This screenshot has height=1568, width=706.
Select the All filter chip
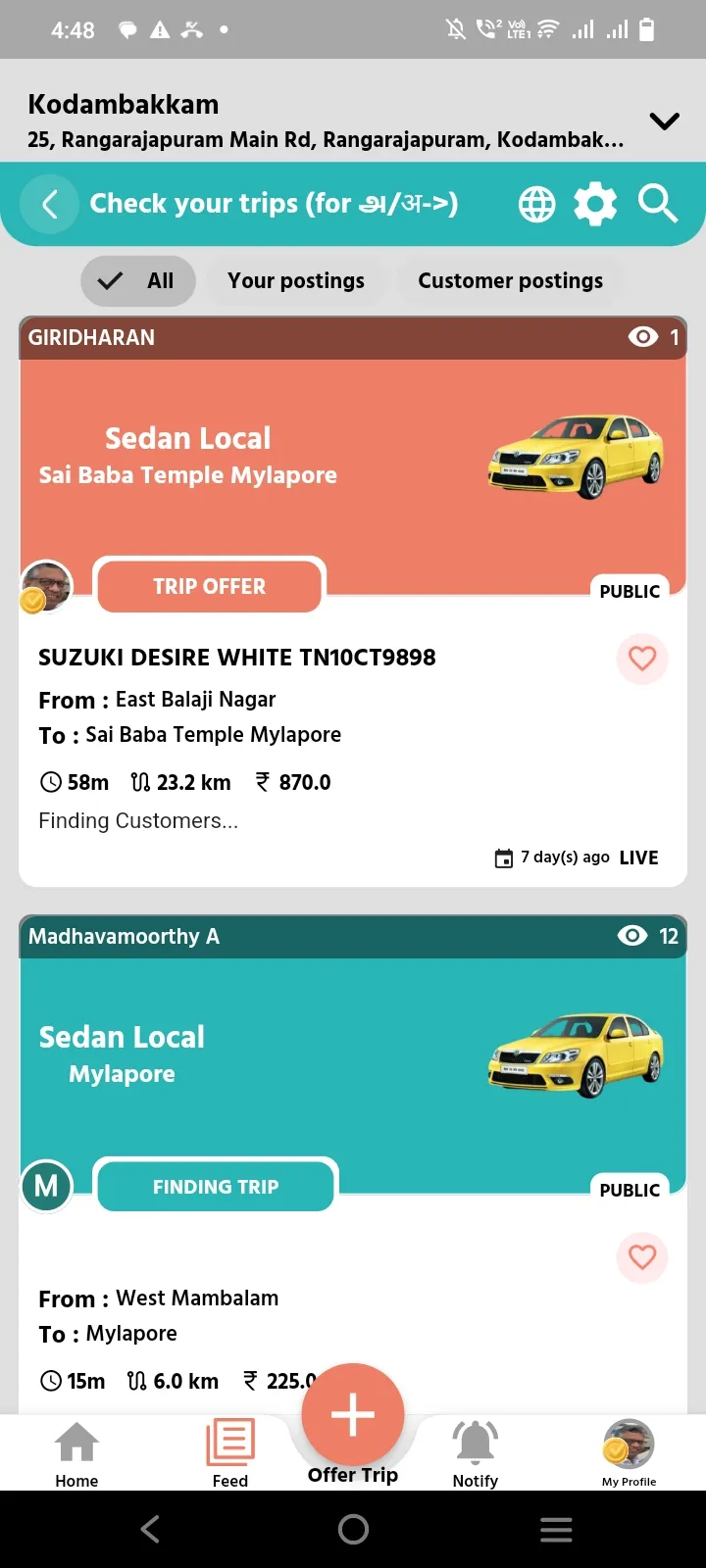pos(137,280)
